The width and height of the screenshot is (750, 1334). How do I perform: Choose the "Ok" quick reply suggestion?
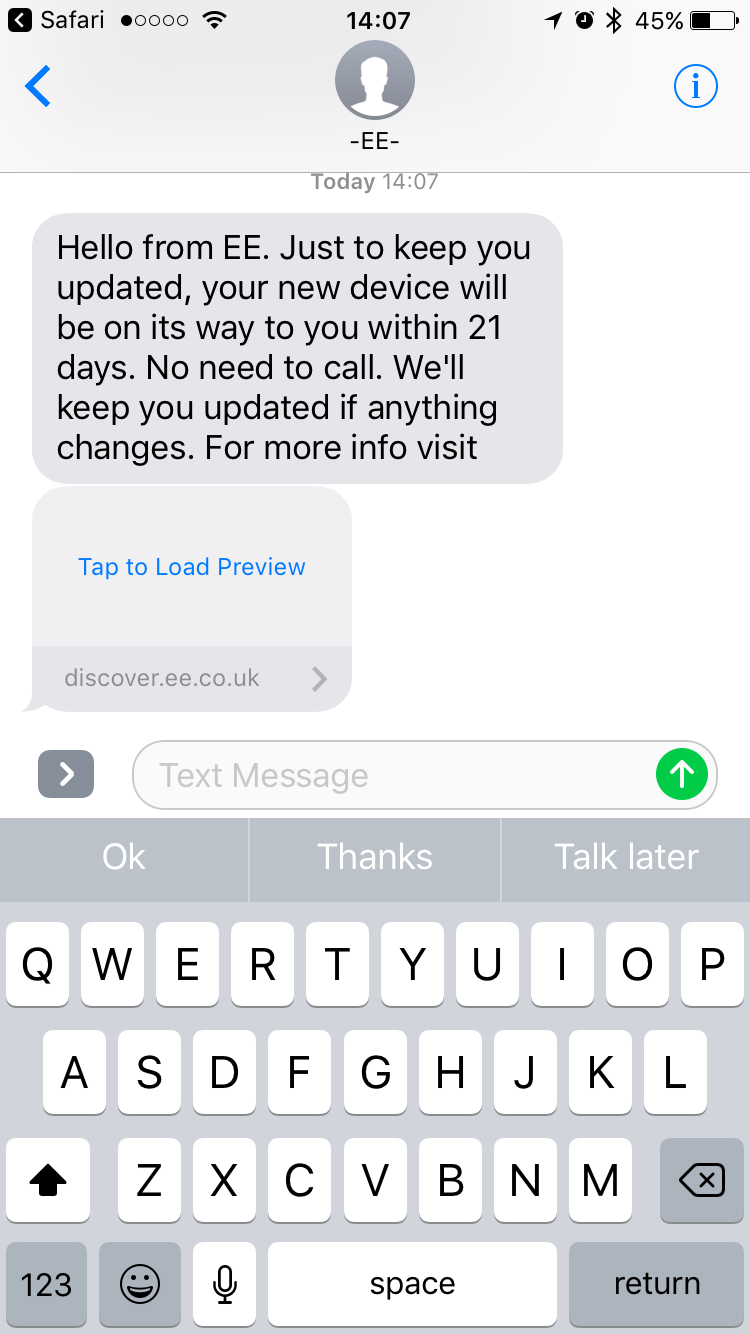click(x=124, y=857)
